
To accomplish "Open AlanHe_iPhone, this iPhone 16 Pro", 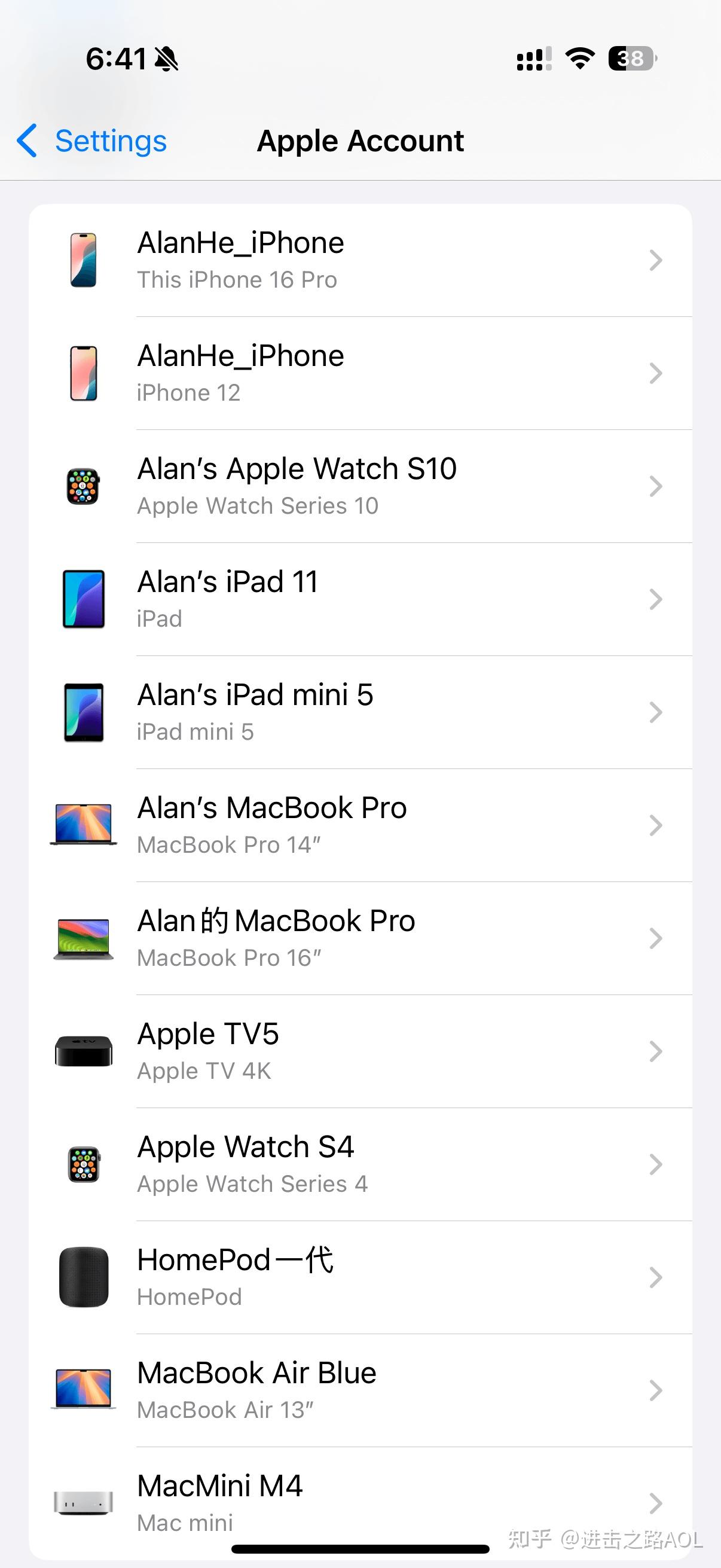I will (360, 261).
